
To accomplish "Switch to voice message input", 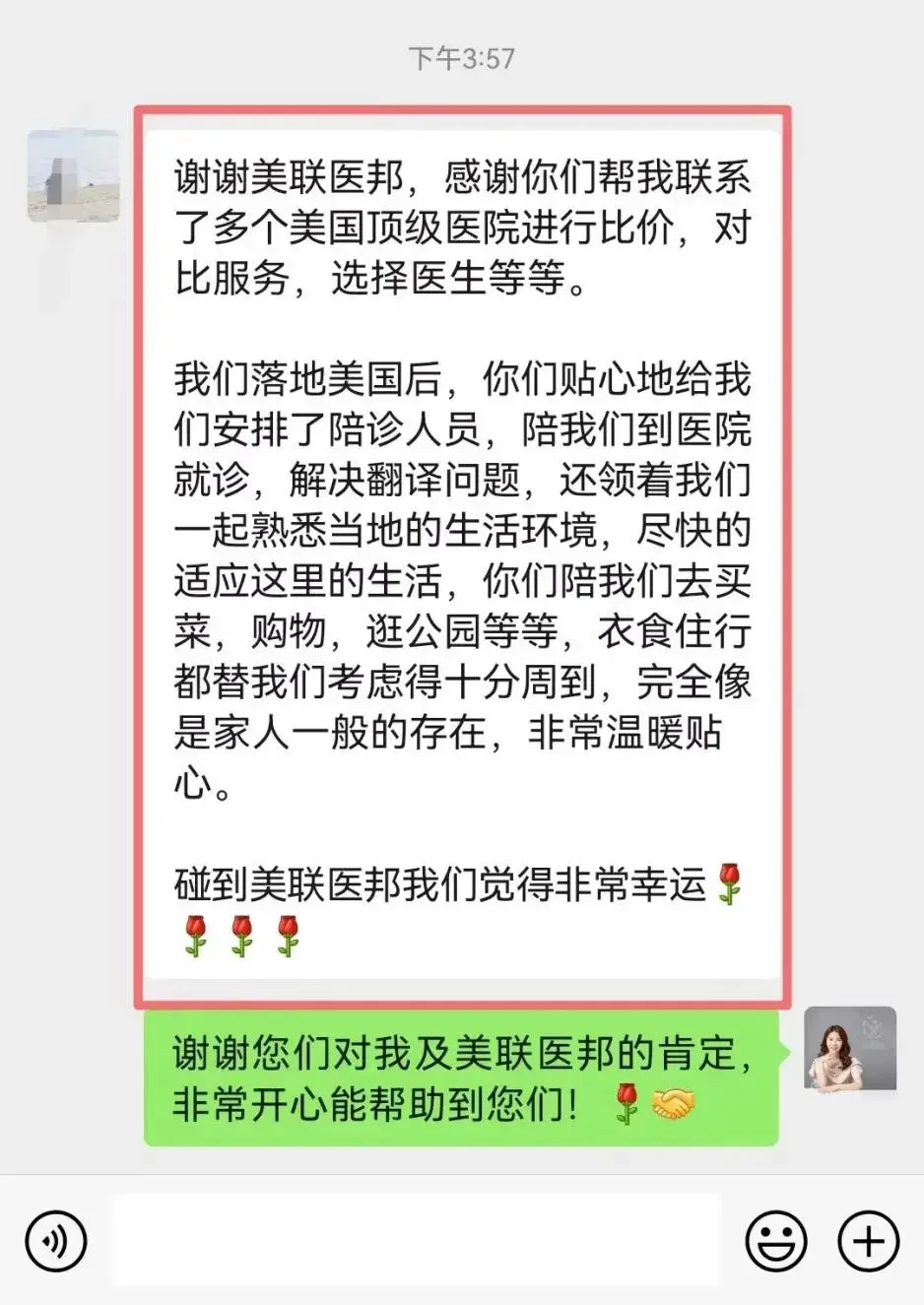I will coord(56,1240).
